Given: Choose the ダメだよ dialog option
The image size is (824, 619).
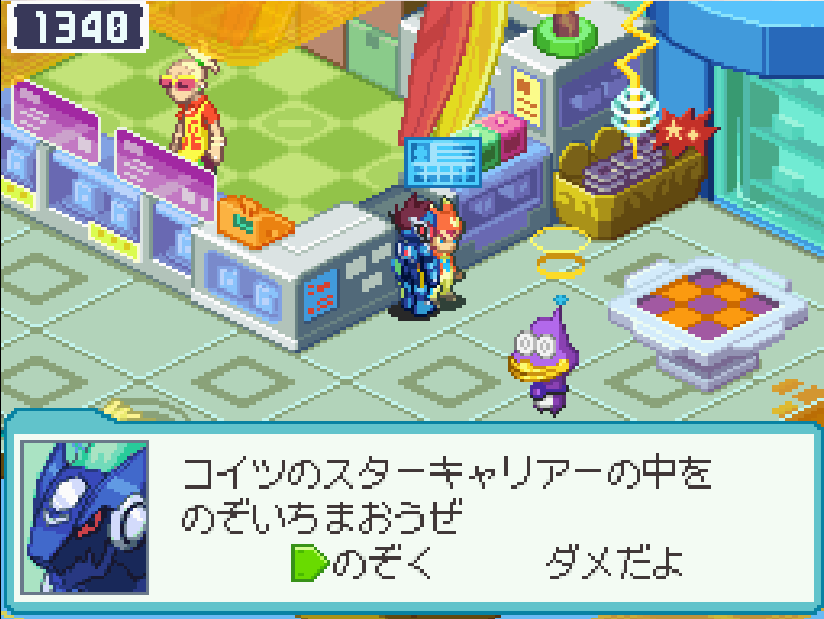Looking at the screenshot, I should [614, 565].
